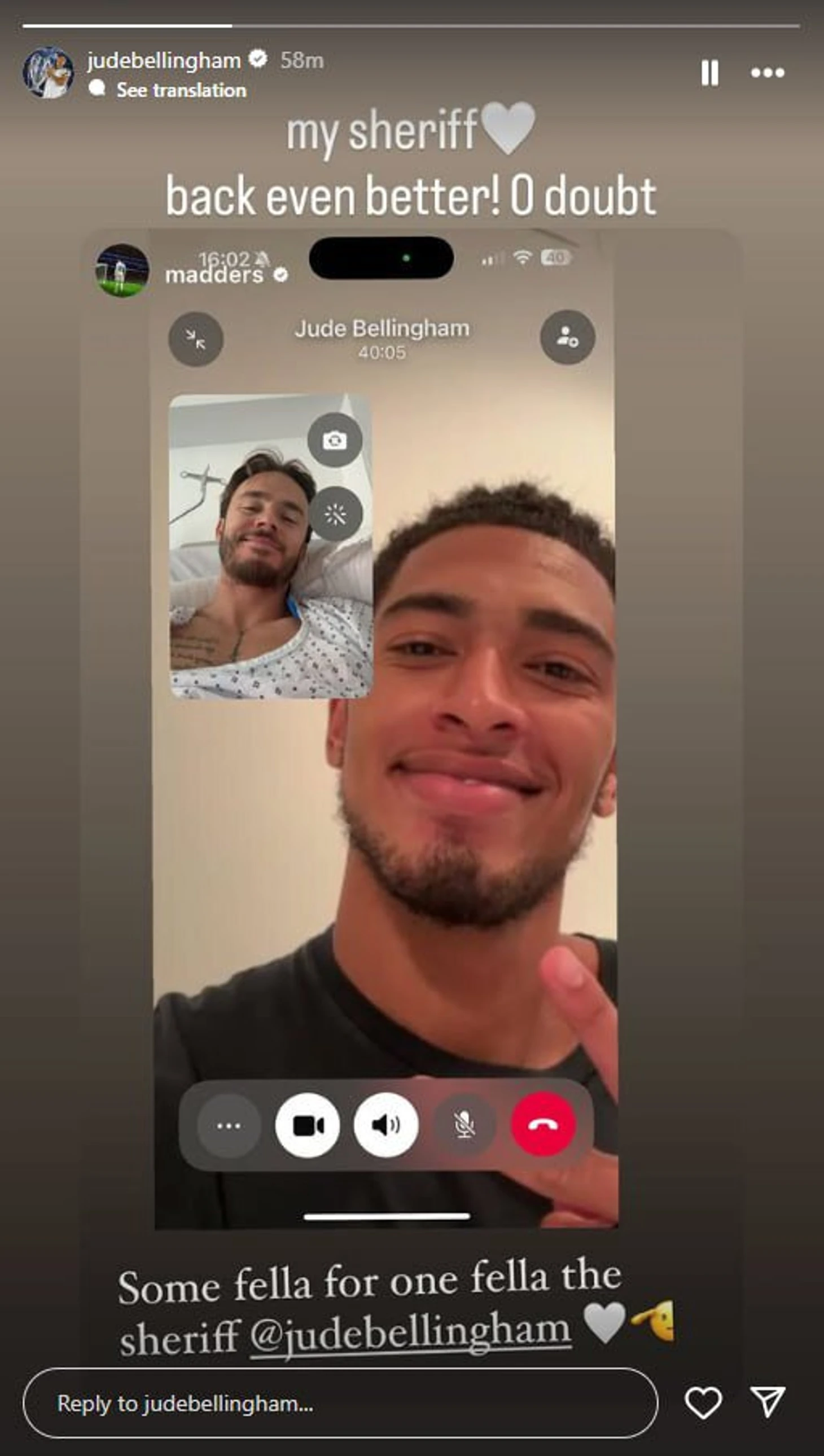824x1456 pixels.
Task: Like this story with the heart
Action: [703, 1403]
